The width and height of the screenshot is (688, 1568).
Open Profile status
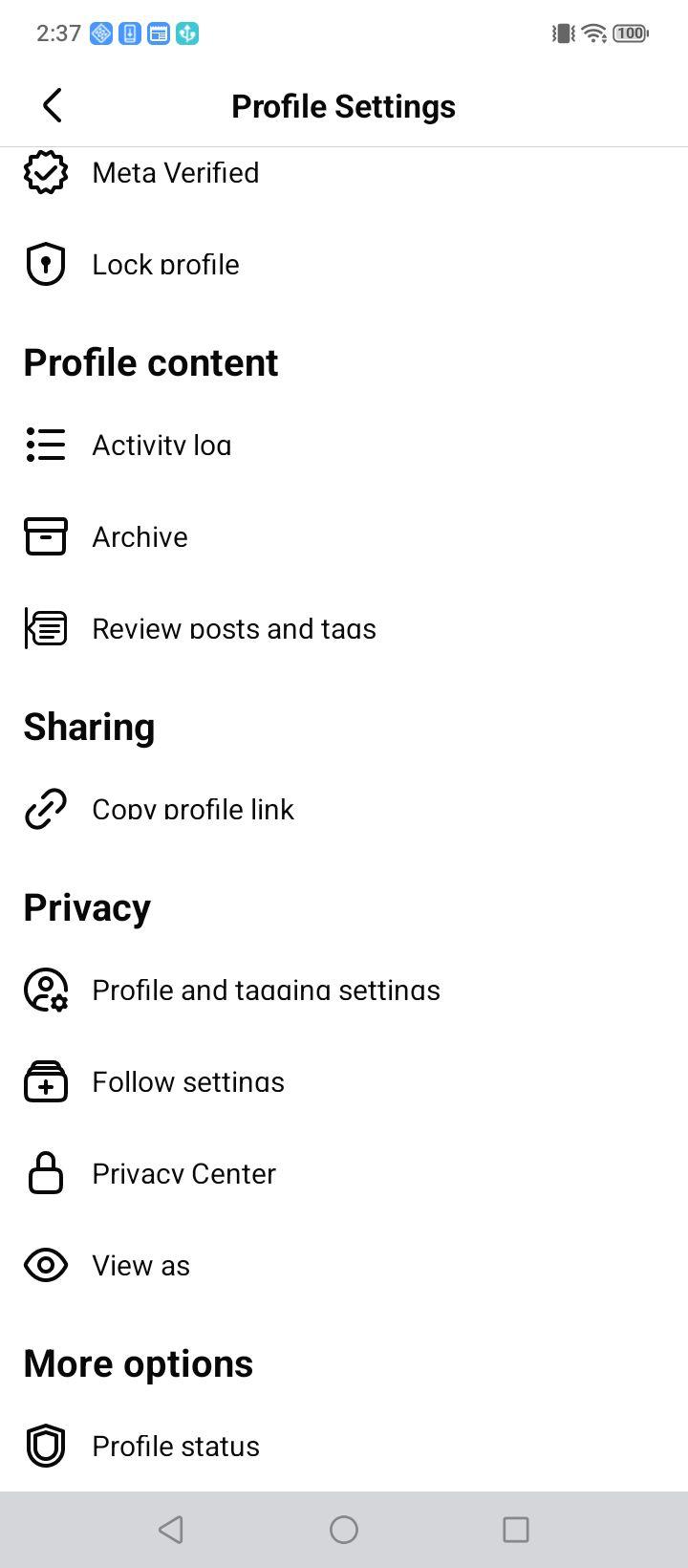344,1447
